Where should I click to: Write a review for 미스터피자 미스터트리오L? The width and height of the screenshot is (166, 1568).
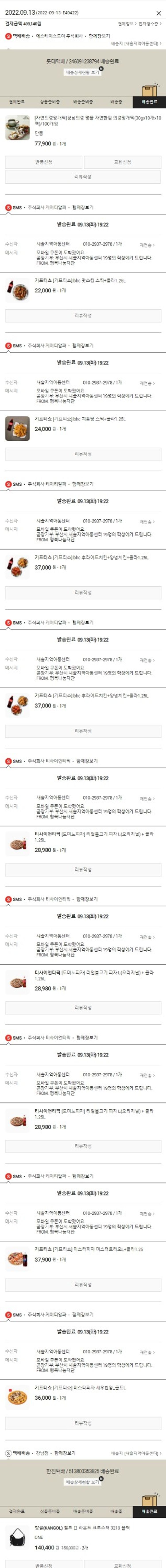83,1284
